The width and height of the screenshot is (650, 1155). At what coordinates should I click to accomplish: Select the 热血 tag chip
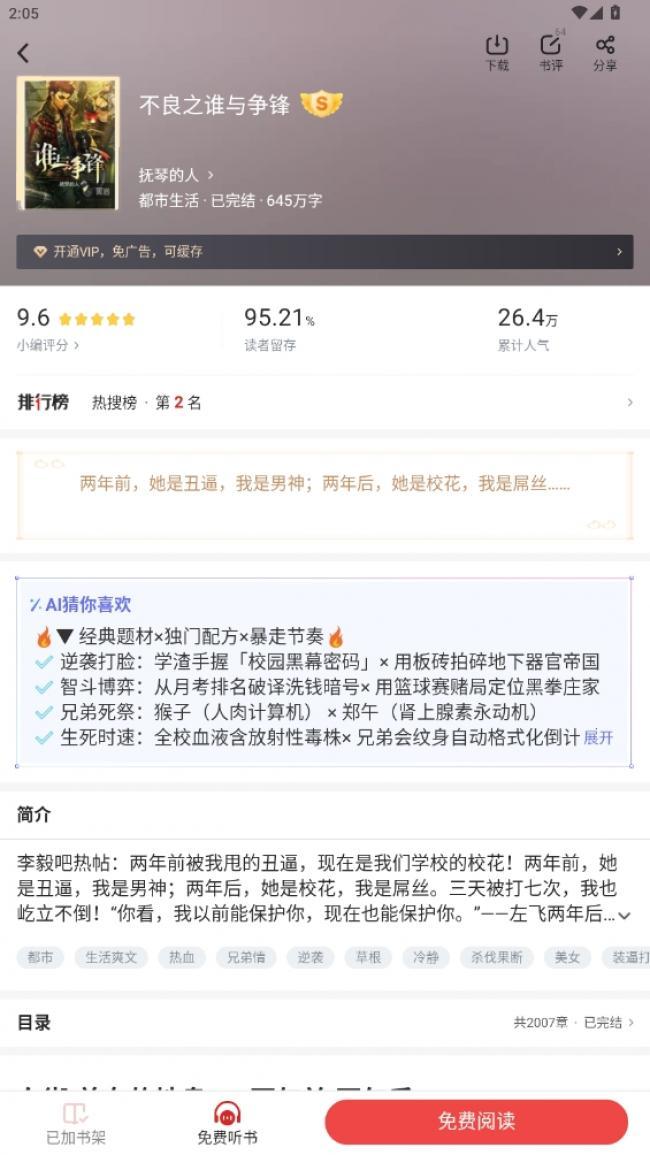point(182,957)
